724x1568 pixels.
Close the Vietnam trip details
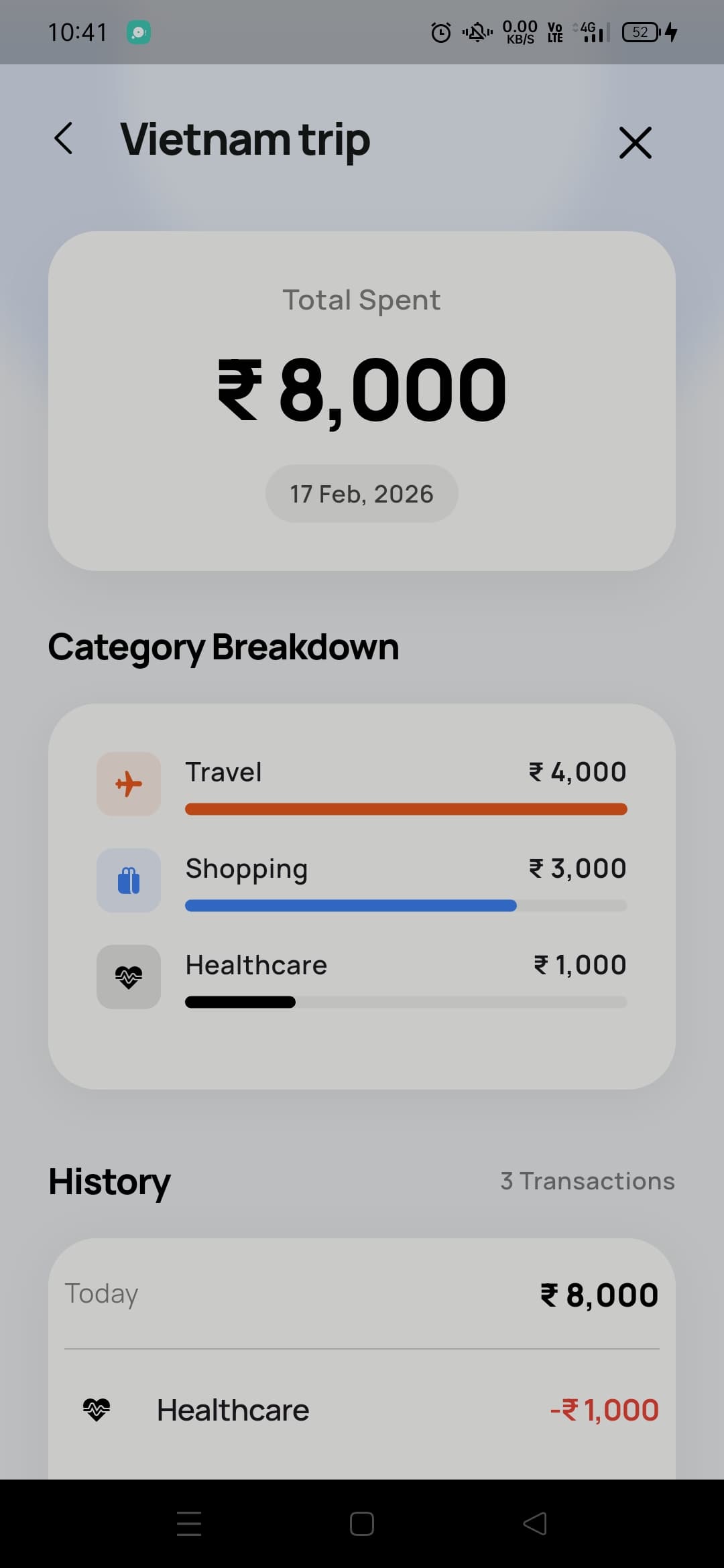tap(634, 143)
